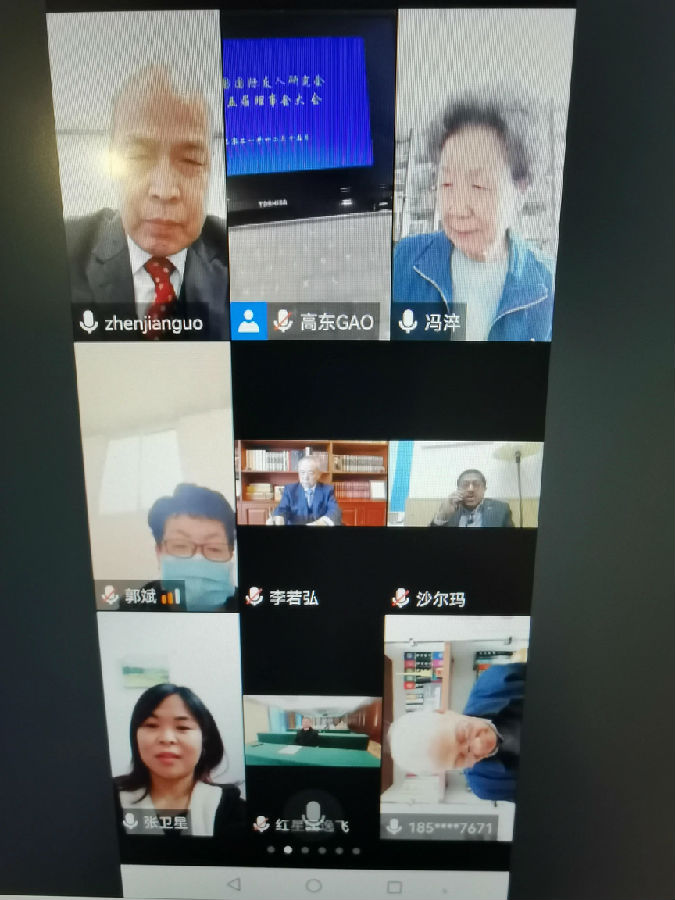The height and width of the screenshot is (900, 675).
Task: Select the 高东GAO shared screen tile
Action: point(308,170)
